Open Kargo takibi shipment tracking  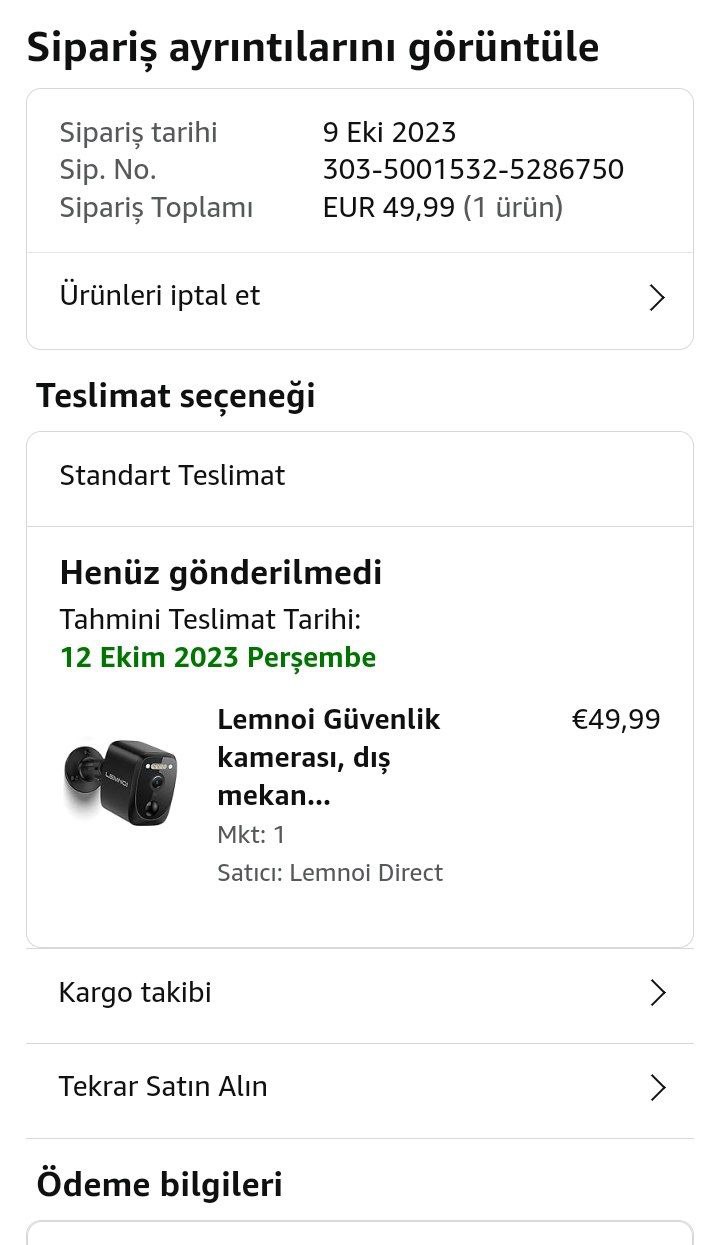tap(359, 993)
